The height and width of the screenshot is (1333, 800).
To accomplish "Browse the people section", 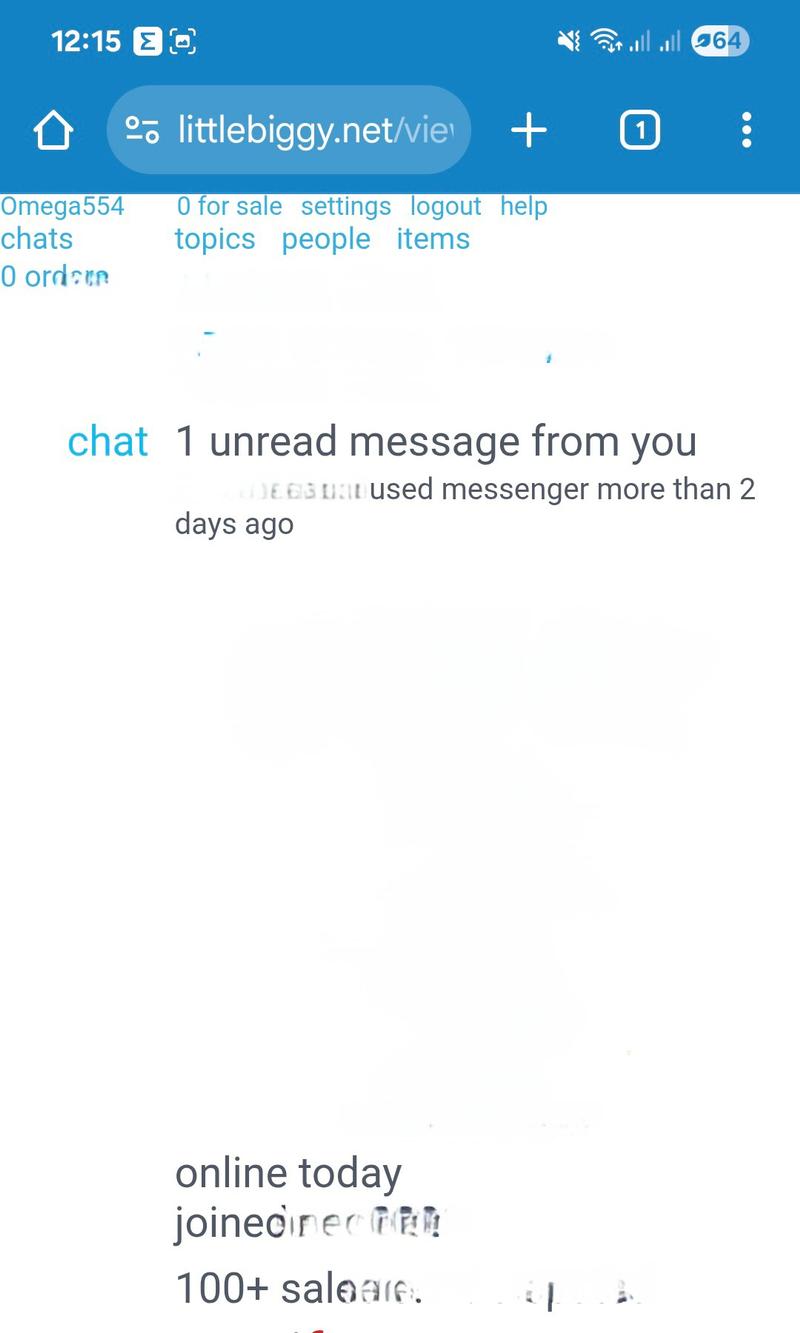I will click(325, 240).
